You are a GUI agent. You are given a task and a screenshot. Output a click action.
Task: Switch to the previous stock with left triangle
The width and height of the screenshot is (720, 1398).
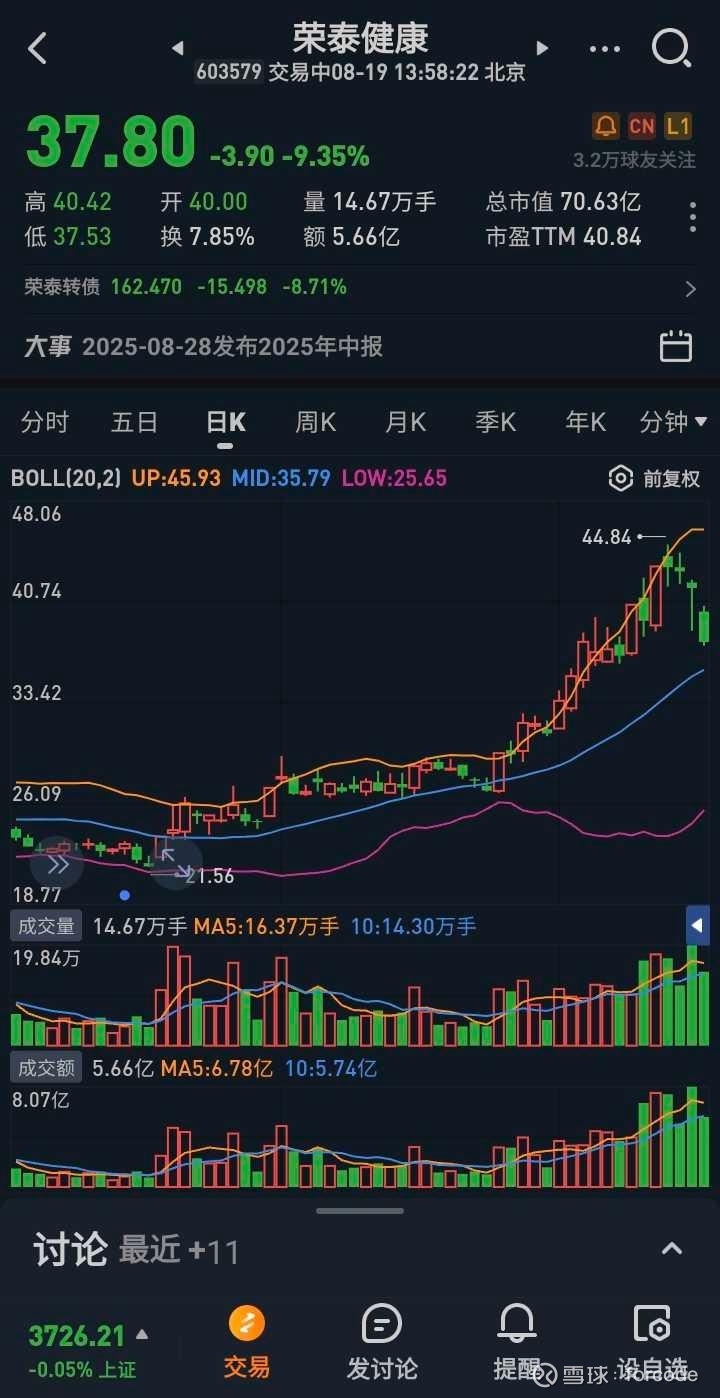tap(178, 48)
